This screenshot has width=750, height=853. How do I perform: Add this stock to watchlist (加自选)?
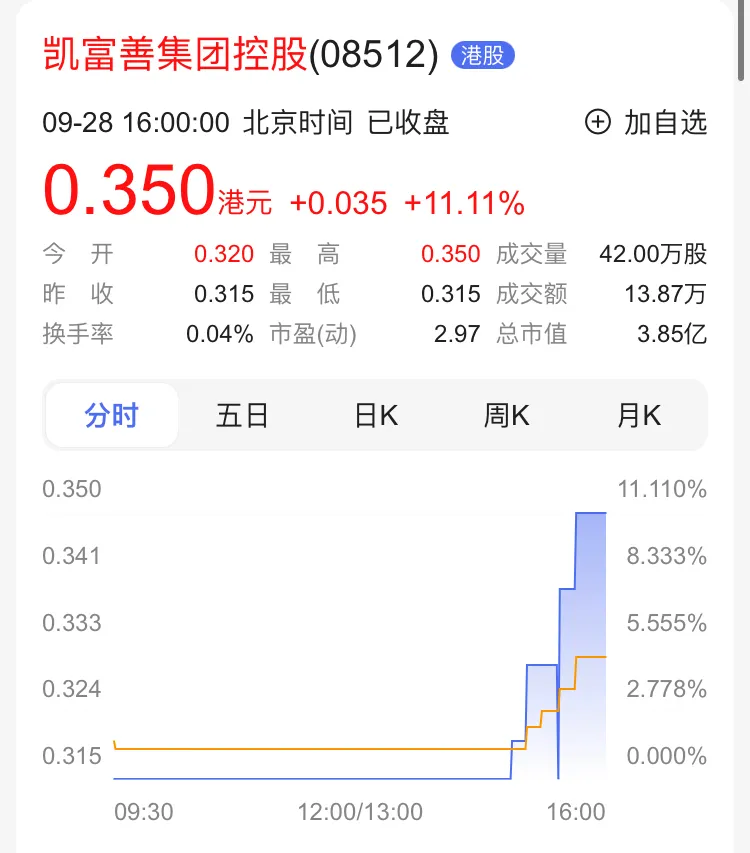[x=646, y=123]
